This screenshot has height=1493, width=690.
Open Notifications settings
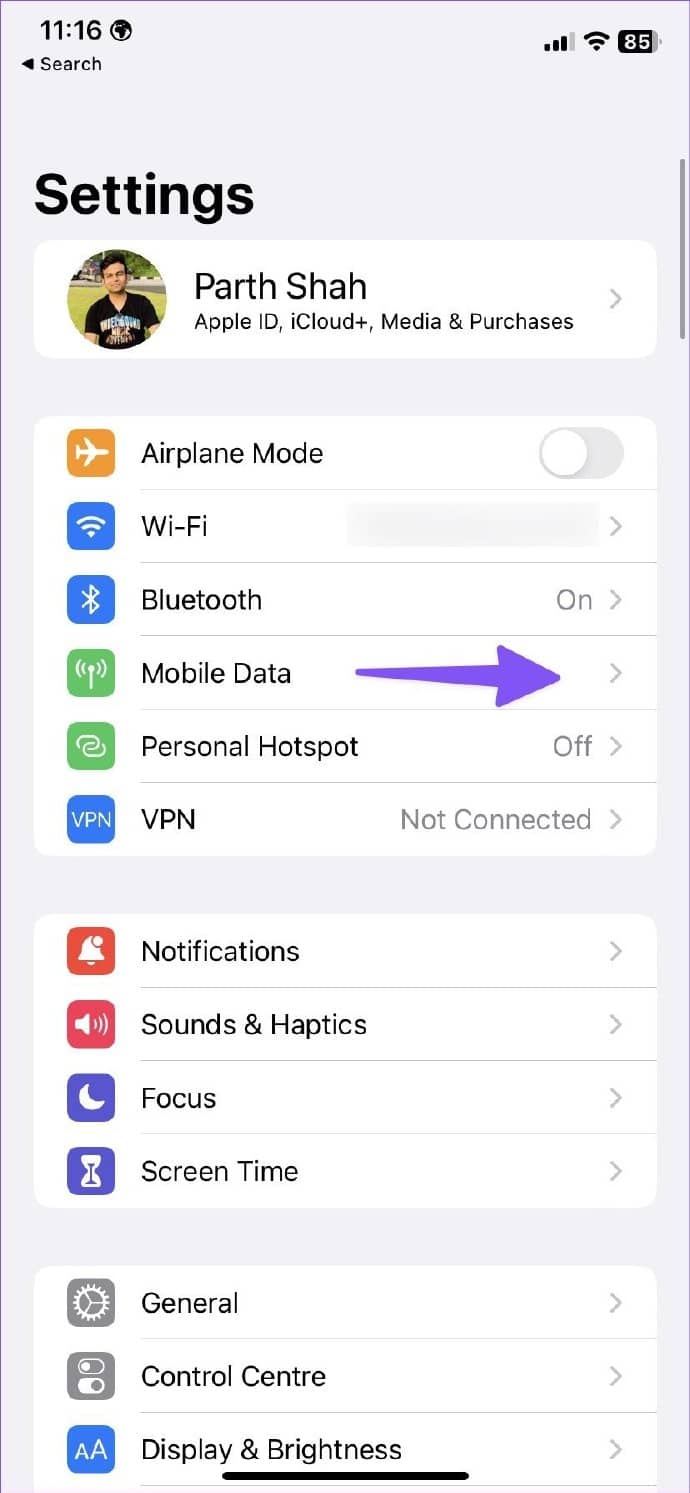345,951
